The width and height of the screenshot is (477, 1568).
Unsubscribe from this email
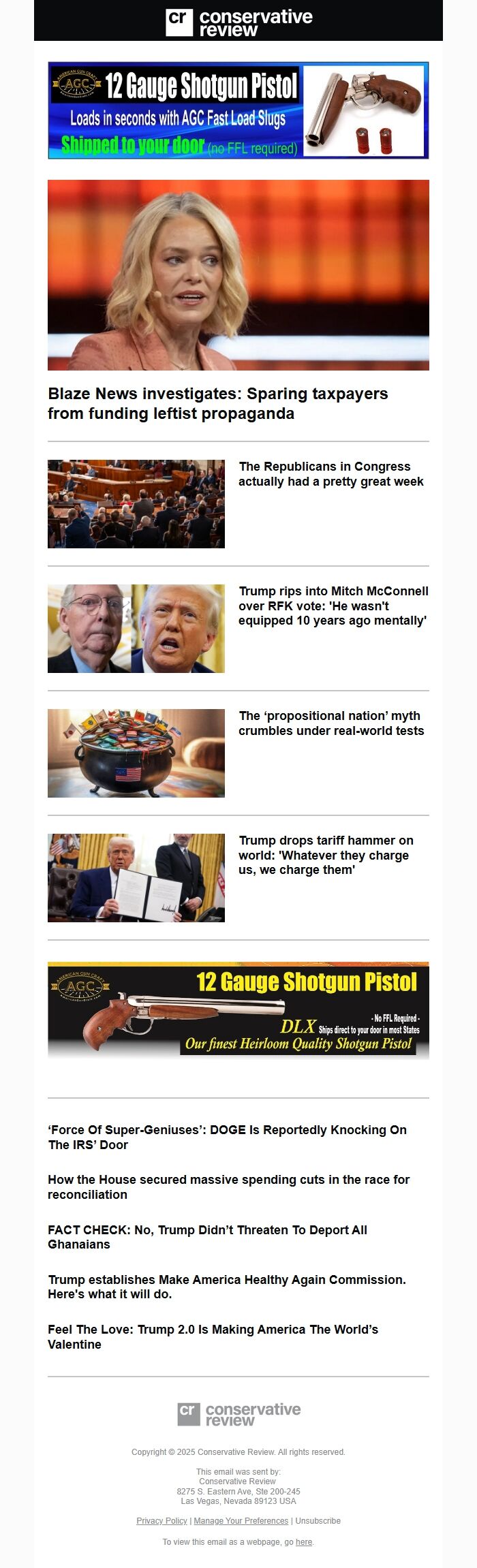coord(318,1520)
